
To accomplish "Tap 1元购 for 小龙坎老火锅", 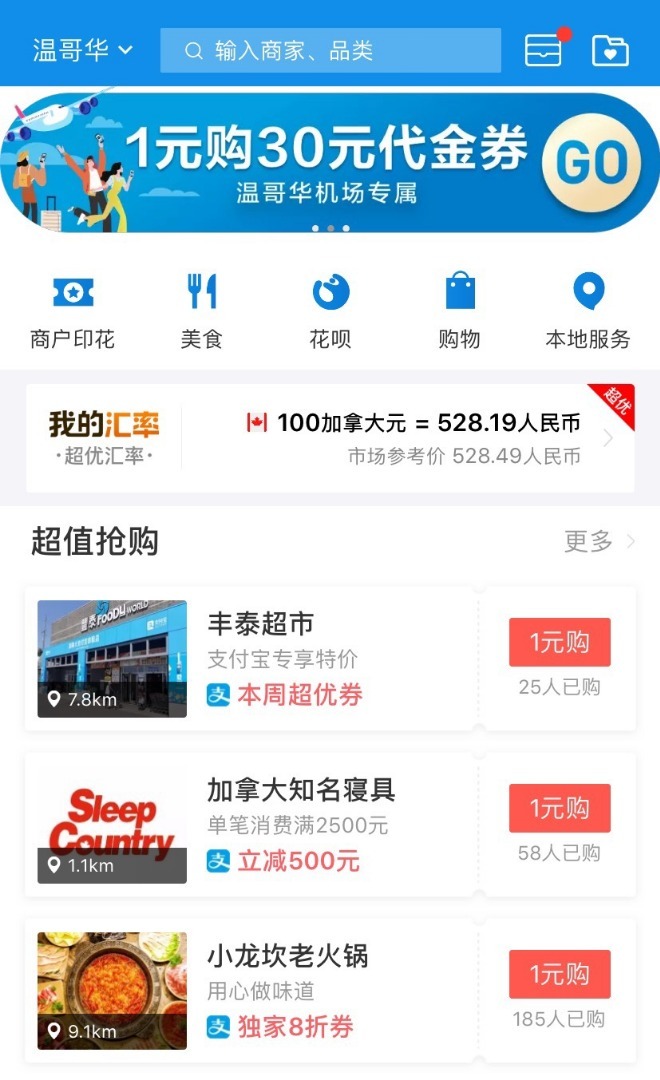I will tap(559, 975).
